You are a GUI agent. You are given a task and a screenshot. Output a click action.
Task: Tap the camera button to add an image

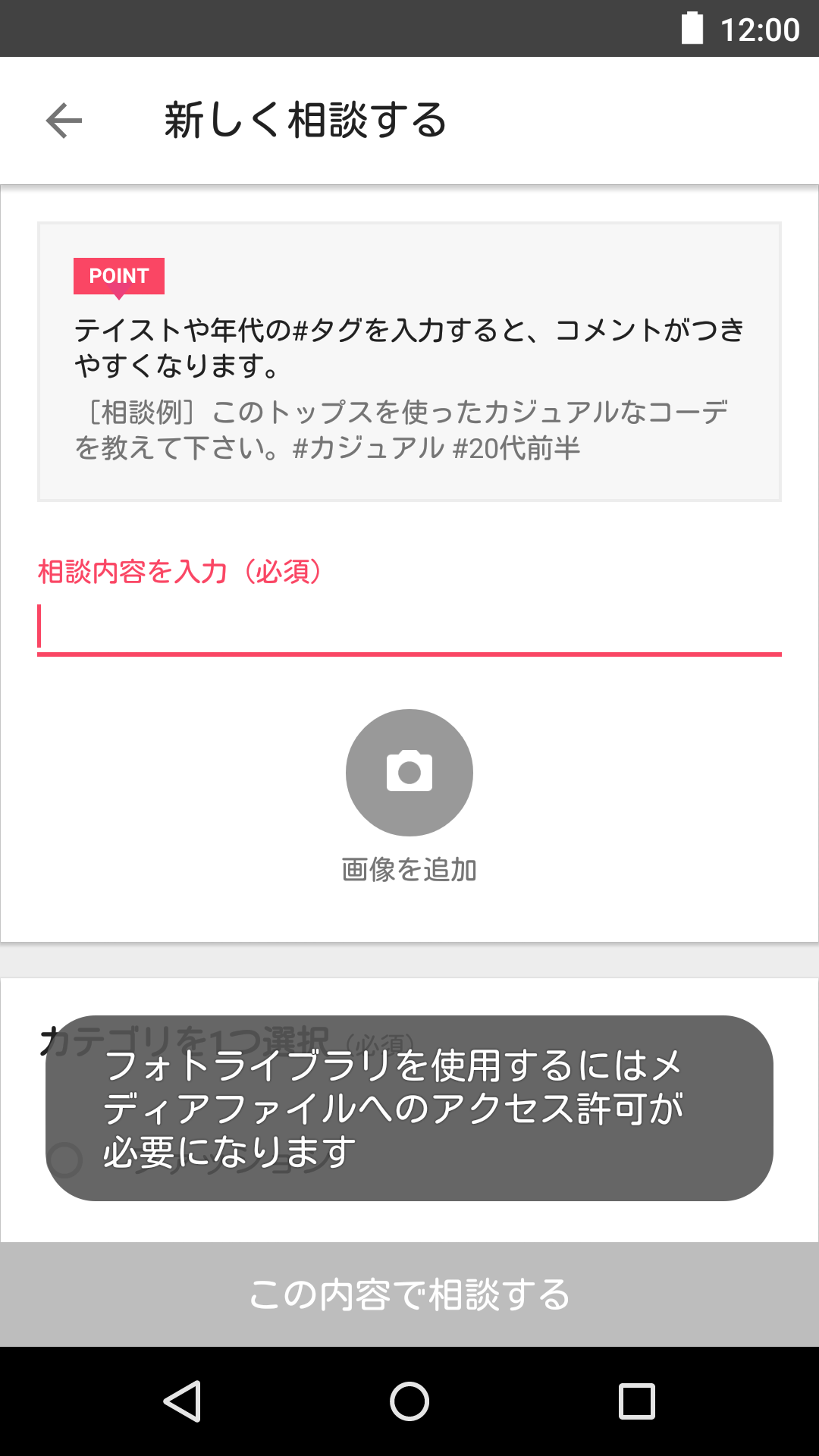click(x=409, y=772)
